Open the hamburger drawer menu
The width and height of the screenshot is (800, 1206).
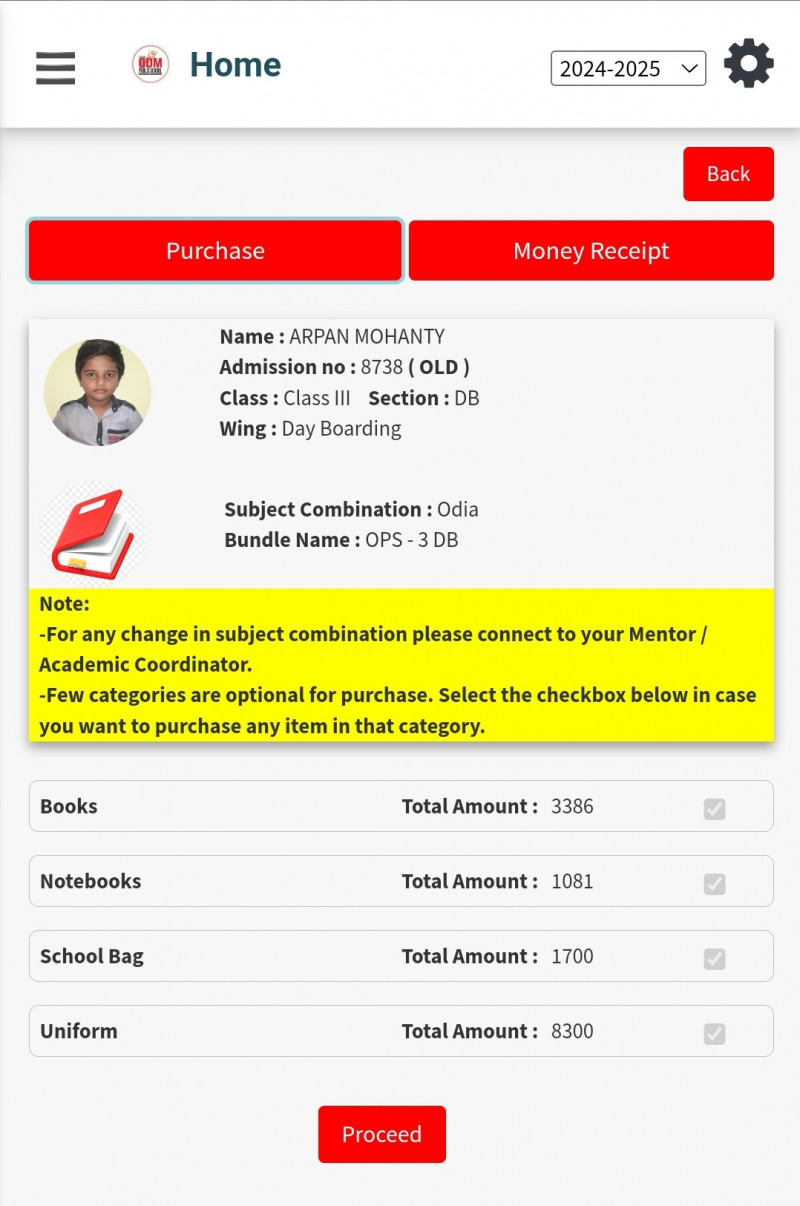[56, 67]
